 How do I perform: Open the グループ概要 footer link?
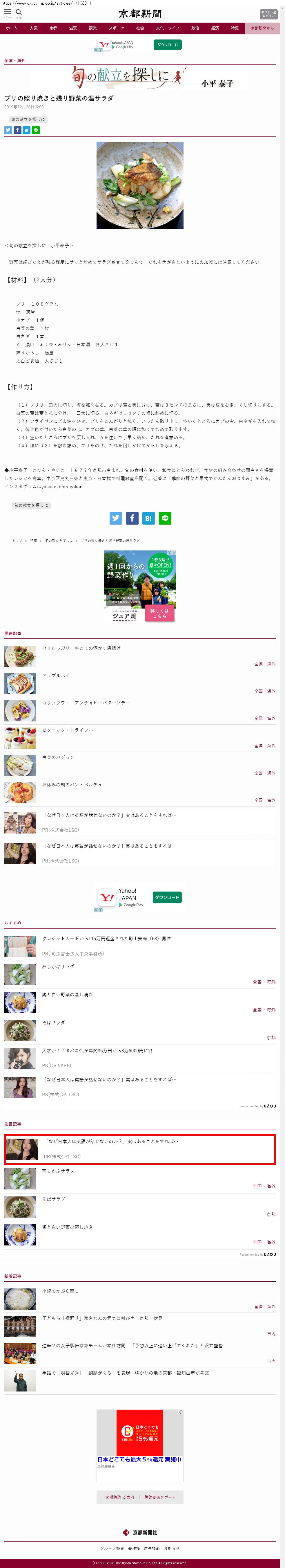coord(112,1548)
